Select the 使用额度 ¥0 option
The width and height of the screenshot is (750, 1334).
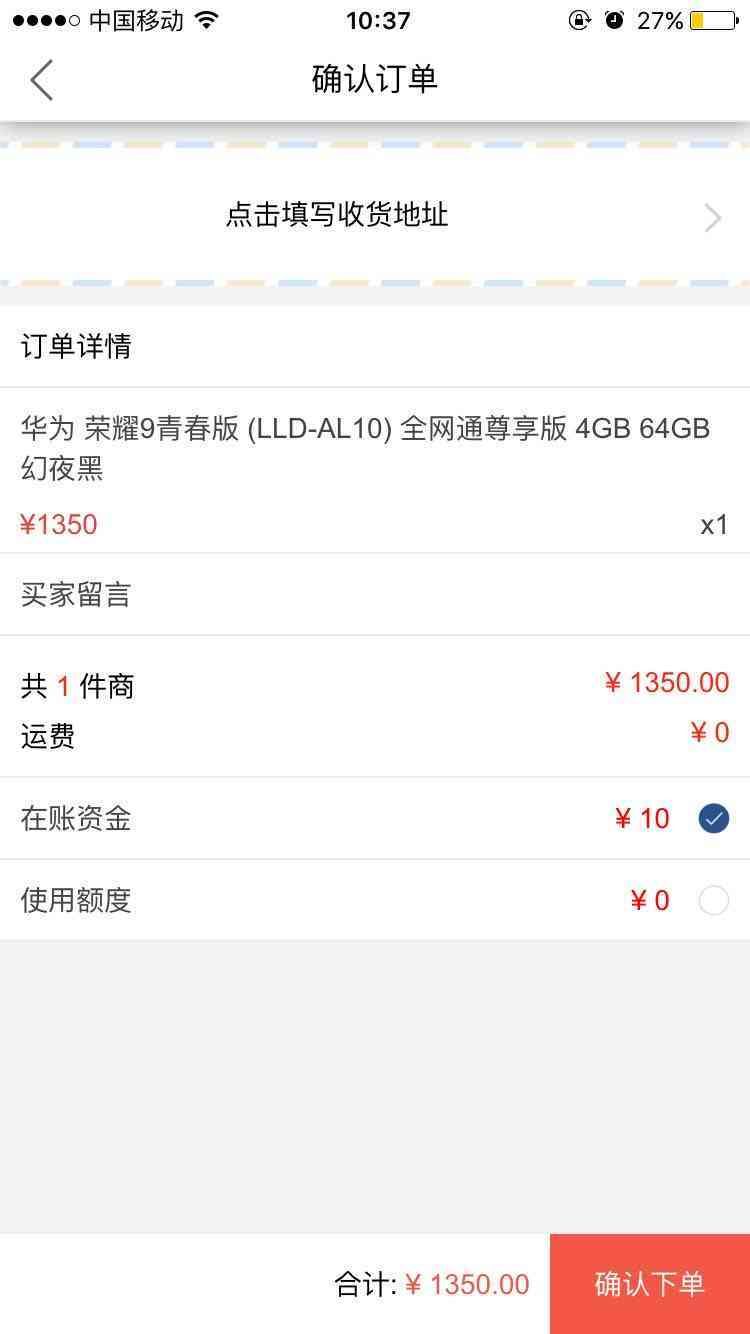click(x=713, y=901)
